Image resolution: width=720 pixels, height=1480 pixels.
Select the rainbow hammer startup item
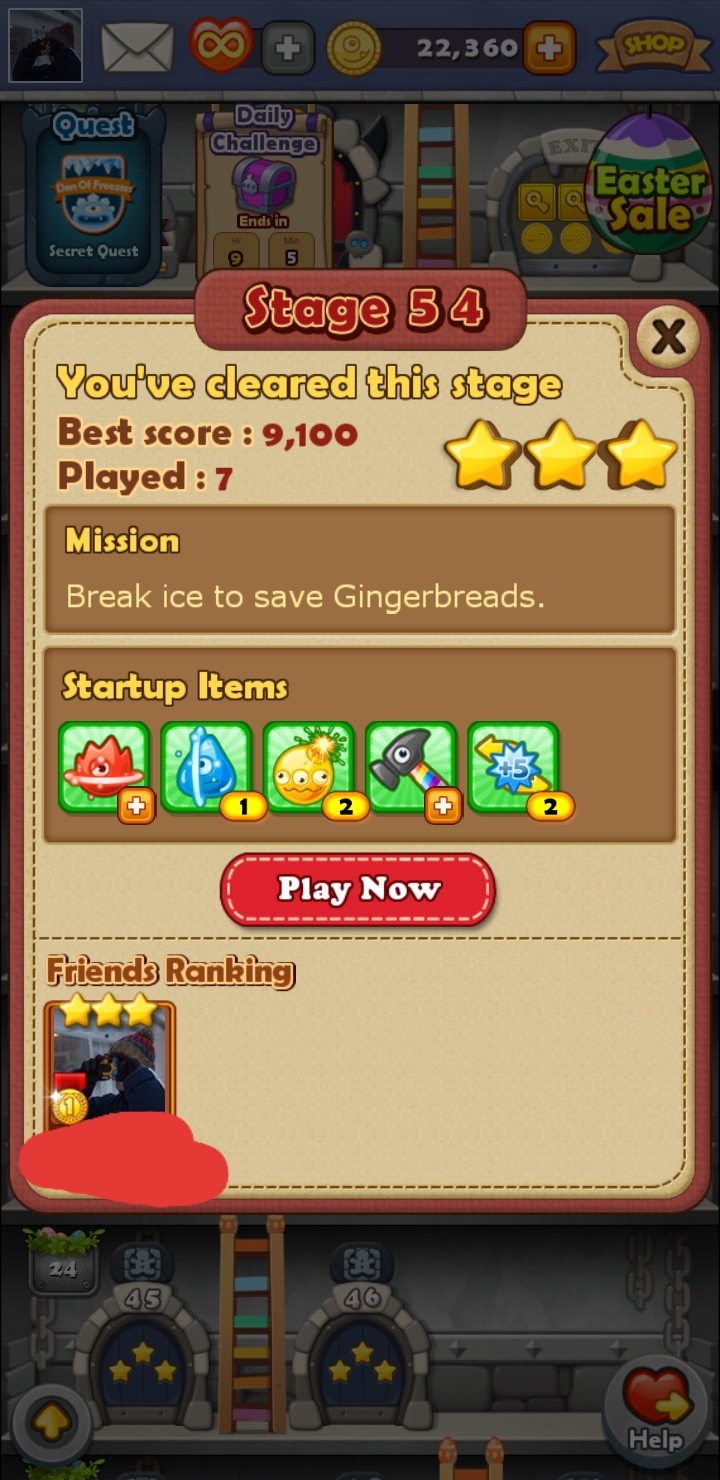(410, 767)
